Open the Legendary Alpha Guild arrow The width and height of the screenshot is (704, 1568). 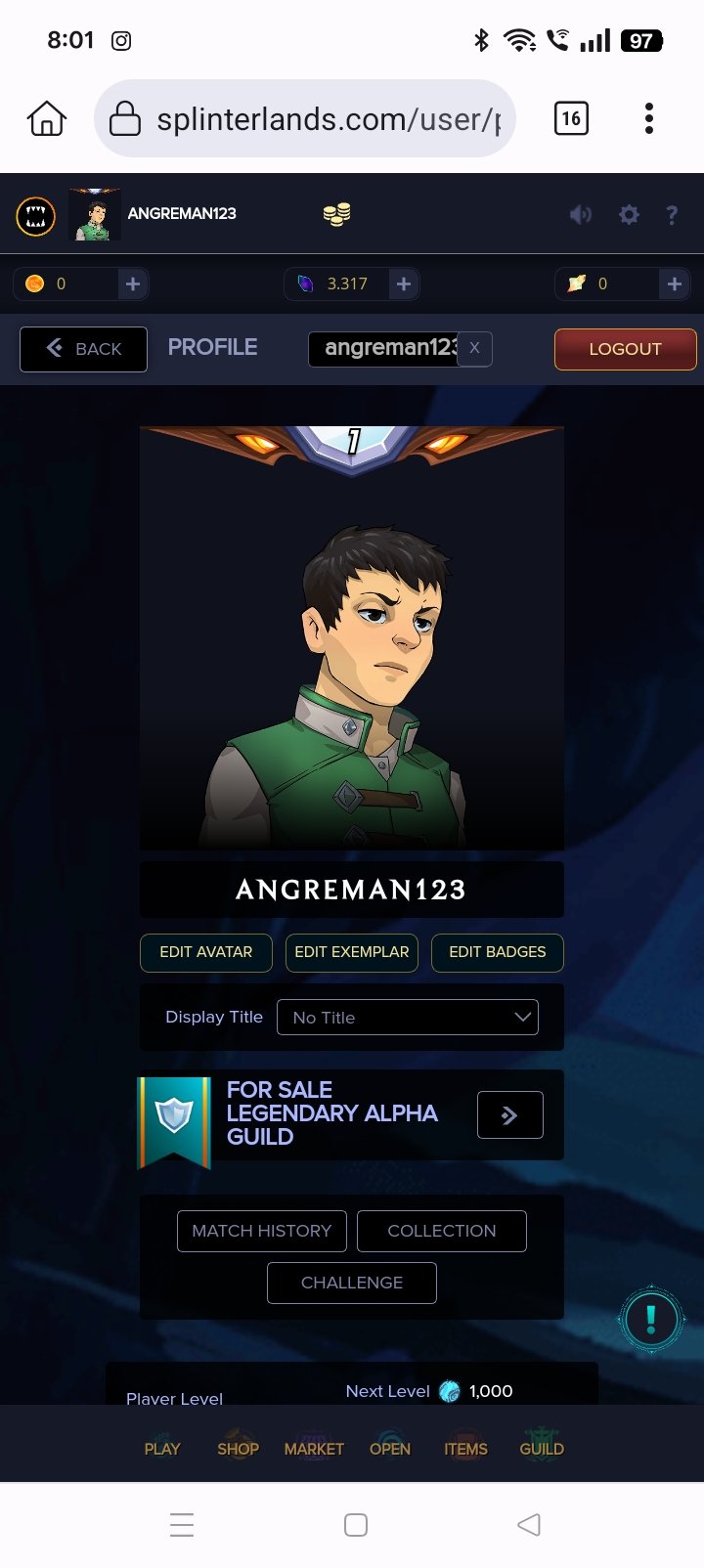click(509, 1115)
